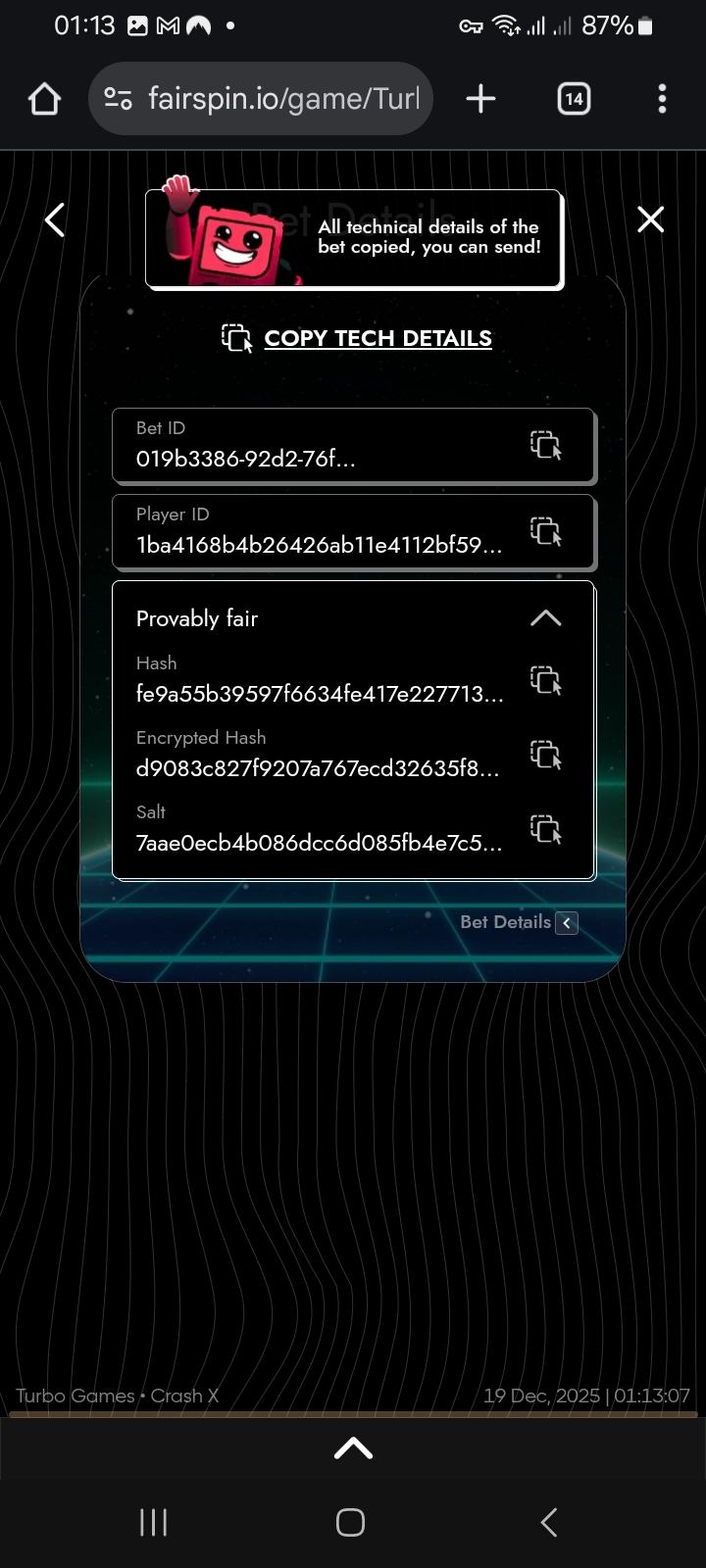Viewport: 706px width, 1568px height.
Task: Close the Bet Details panel
Action: click(x=650, y=220)
